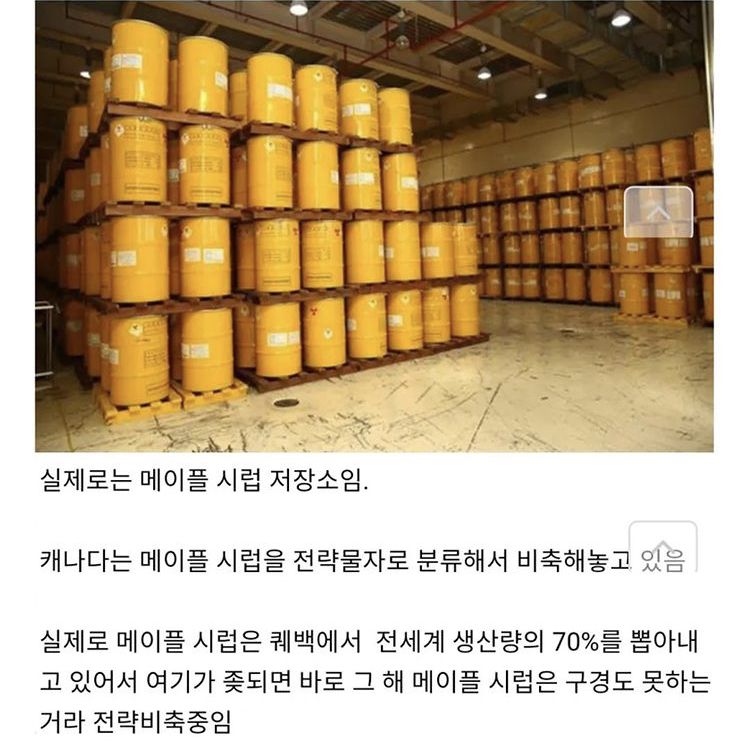The height and width of the screenshot is (744, 750).
Task: Tap the scroll-to-top arrow over the warehouse photo
Action: 658,212
